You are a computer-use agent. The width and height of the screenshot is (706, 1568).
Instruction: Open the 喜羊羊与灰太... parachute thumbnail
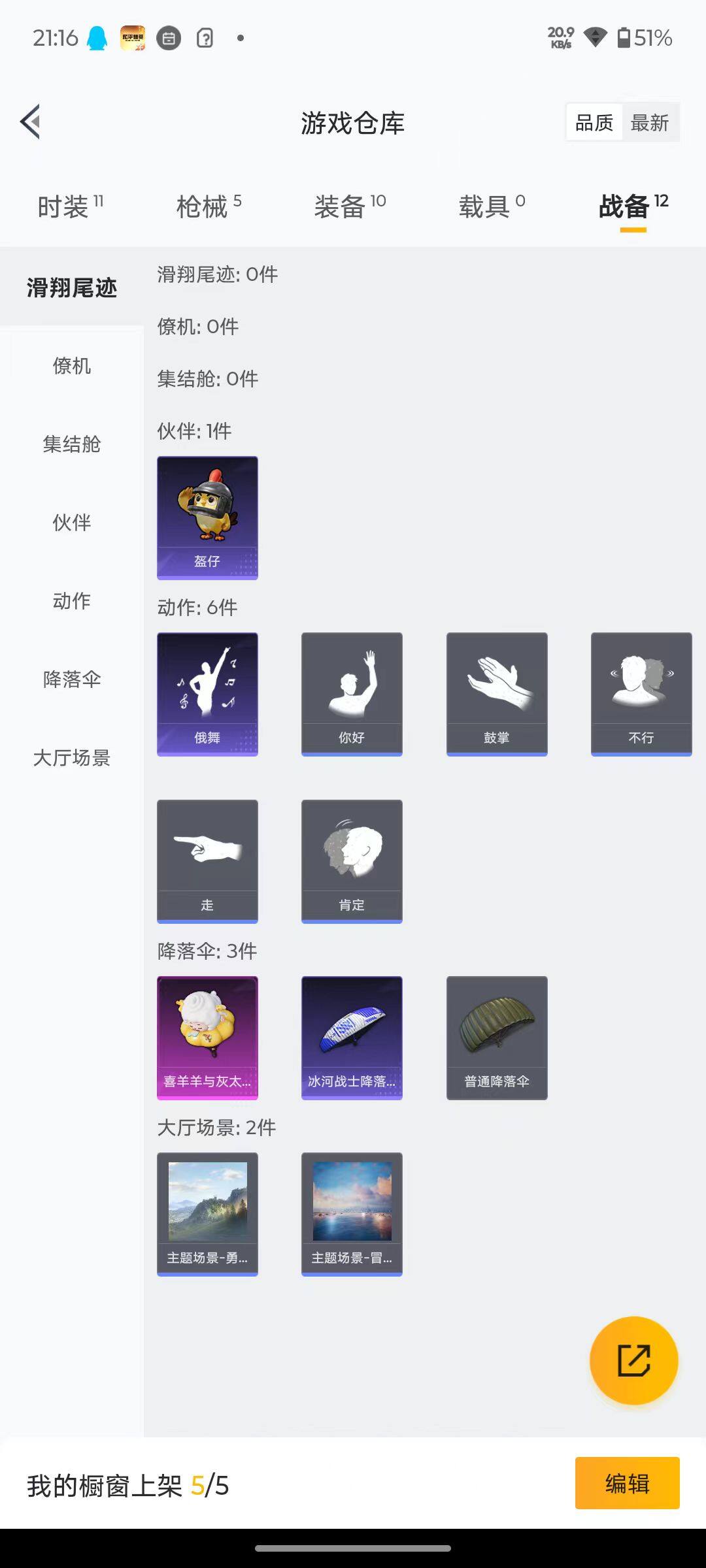(x=207, y=1038)
